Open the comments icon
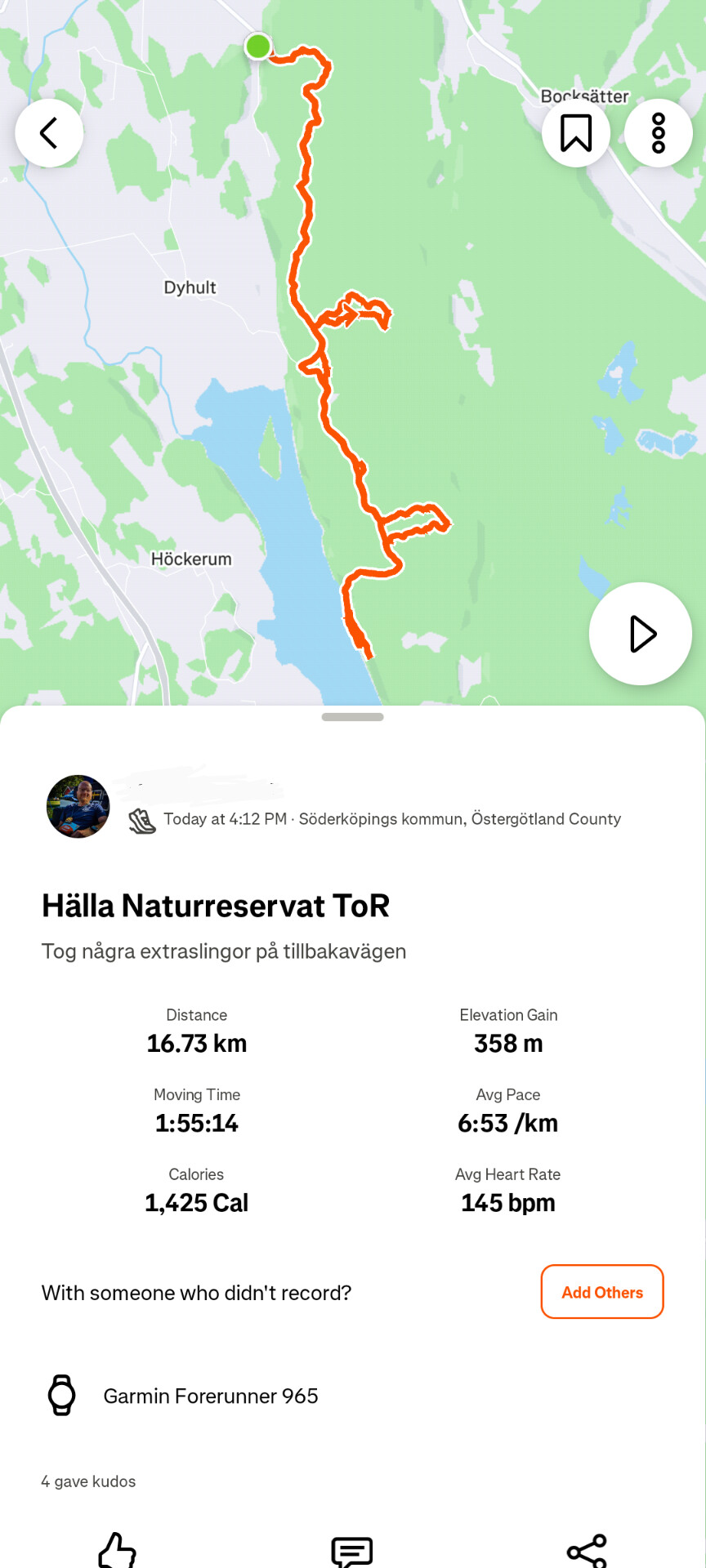This screenshot has width=706, height=1568. (352, 1550)
